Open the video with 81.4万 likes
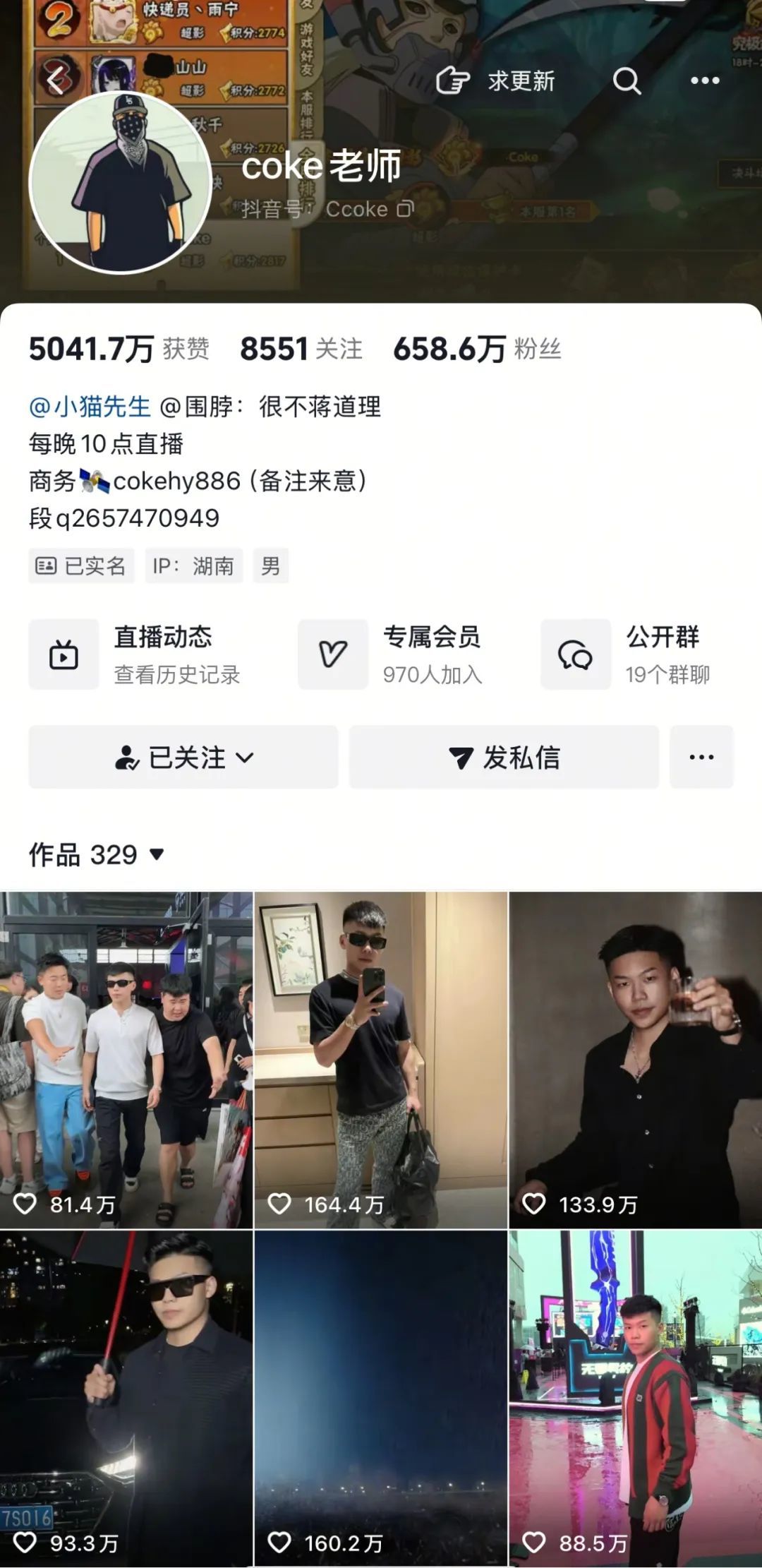 [126, 1059]
